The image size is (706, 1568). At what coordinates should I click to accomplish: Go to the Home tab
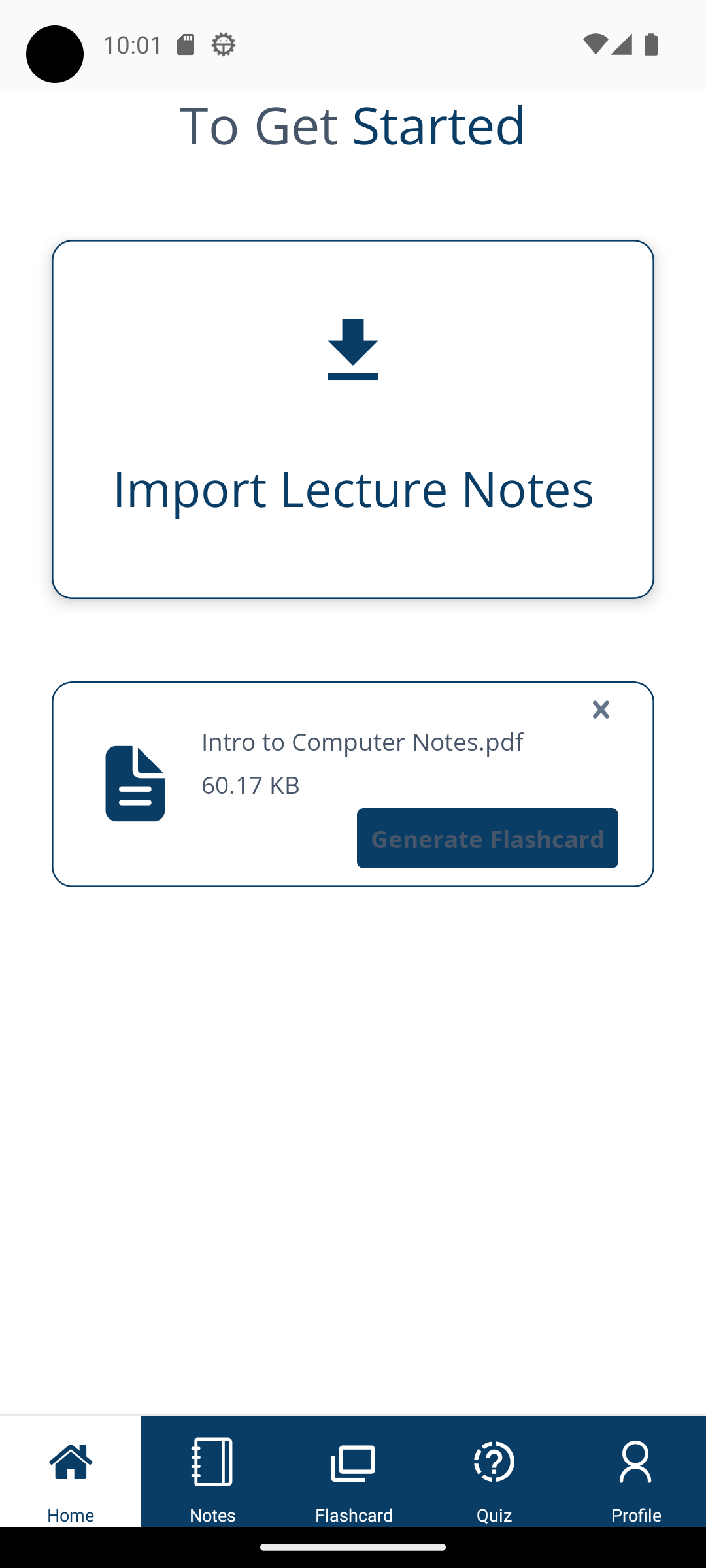71,1471
